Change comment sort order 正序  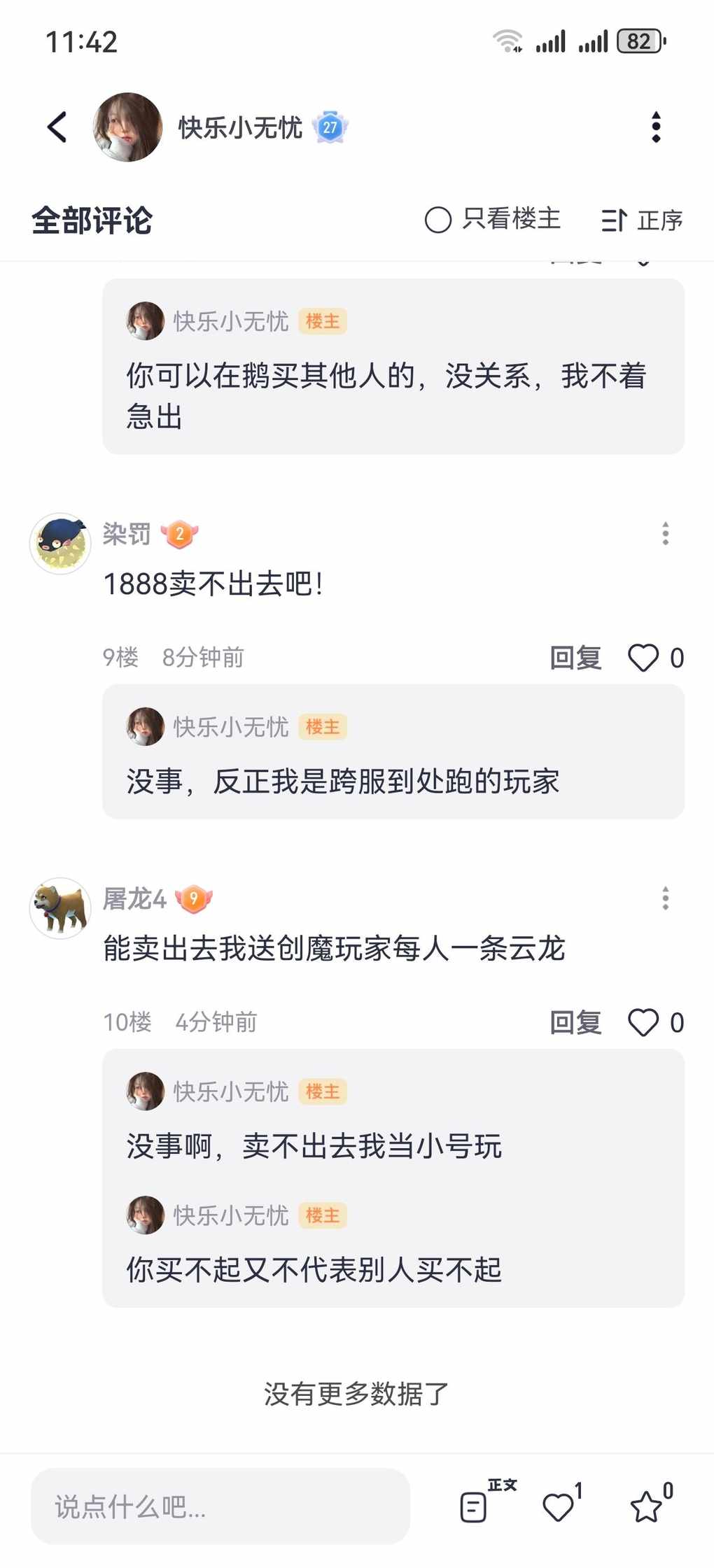pyautogui.click(x=642, y=220)
